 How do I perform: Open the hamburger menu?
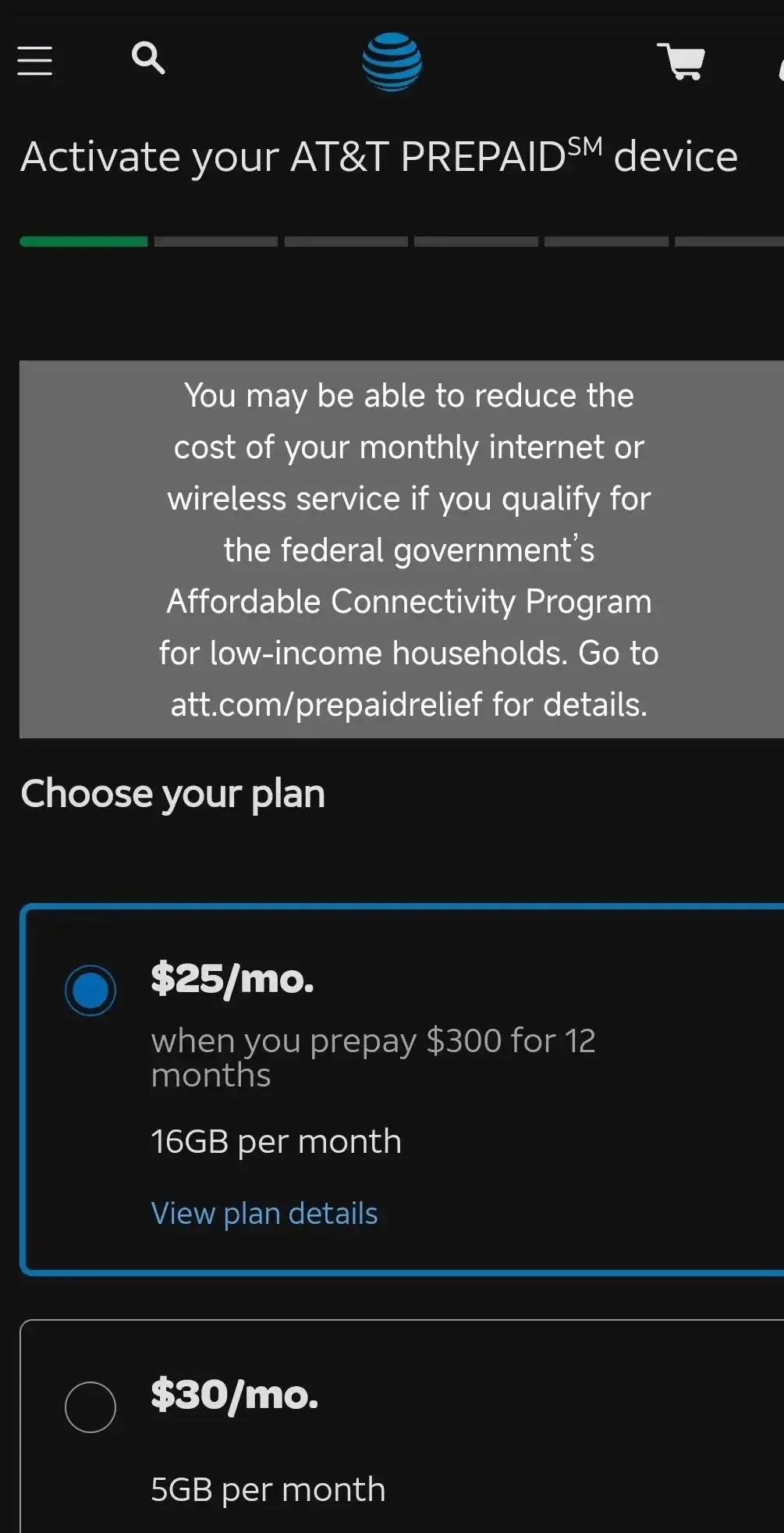35,61
